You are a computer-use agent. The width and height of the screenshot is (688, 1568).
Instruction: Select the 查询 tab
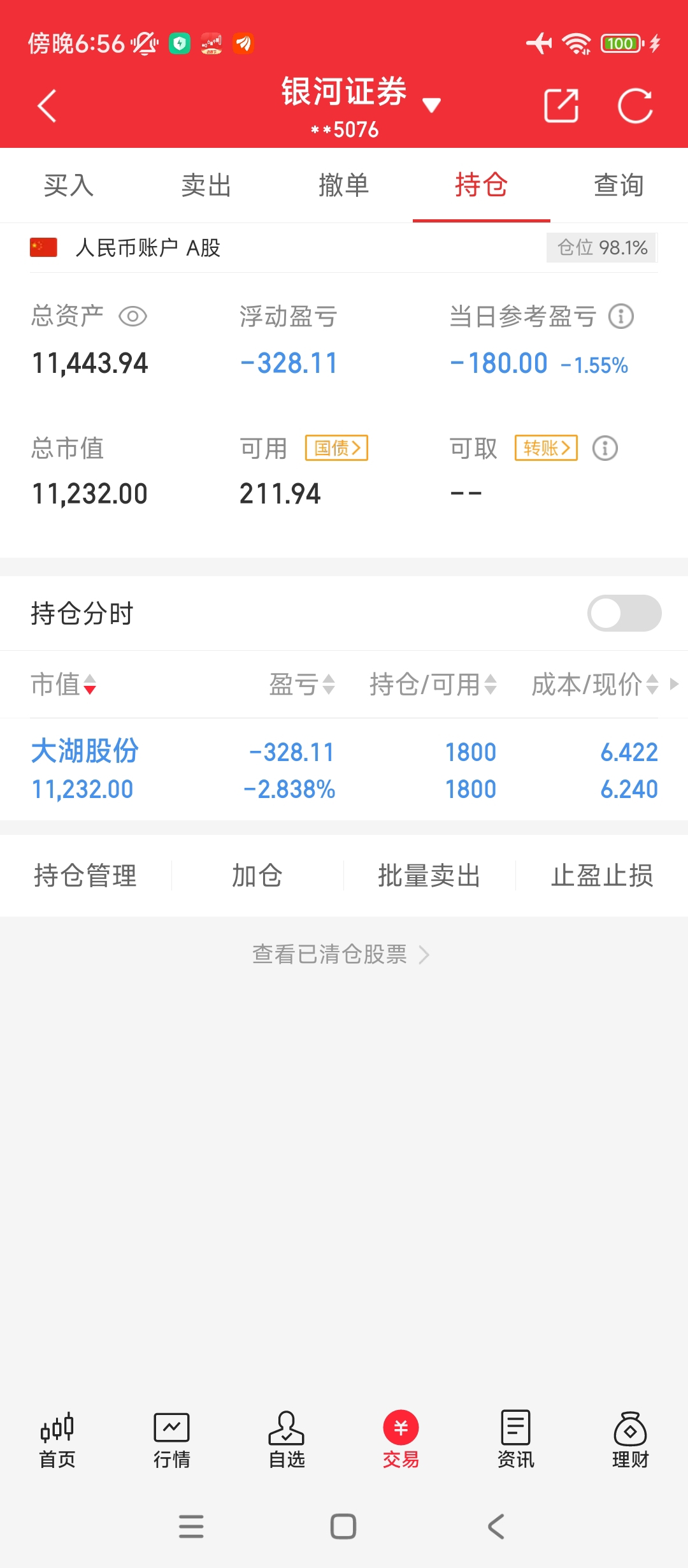[619, 185]
